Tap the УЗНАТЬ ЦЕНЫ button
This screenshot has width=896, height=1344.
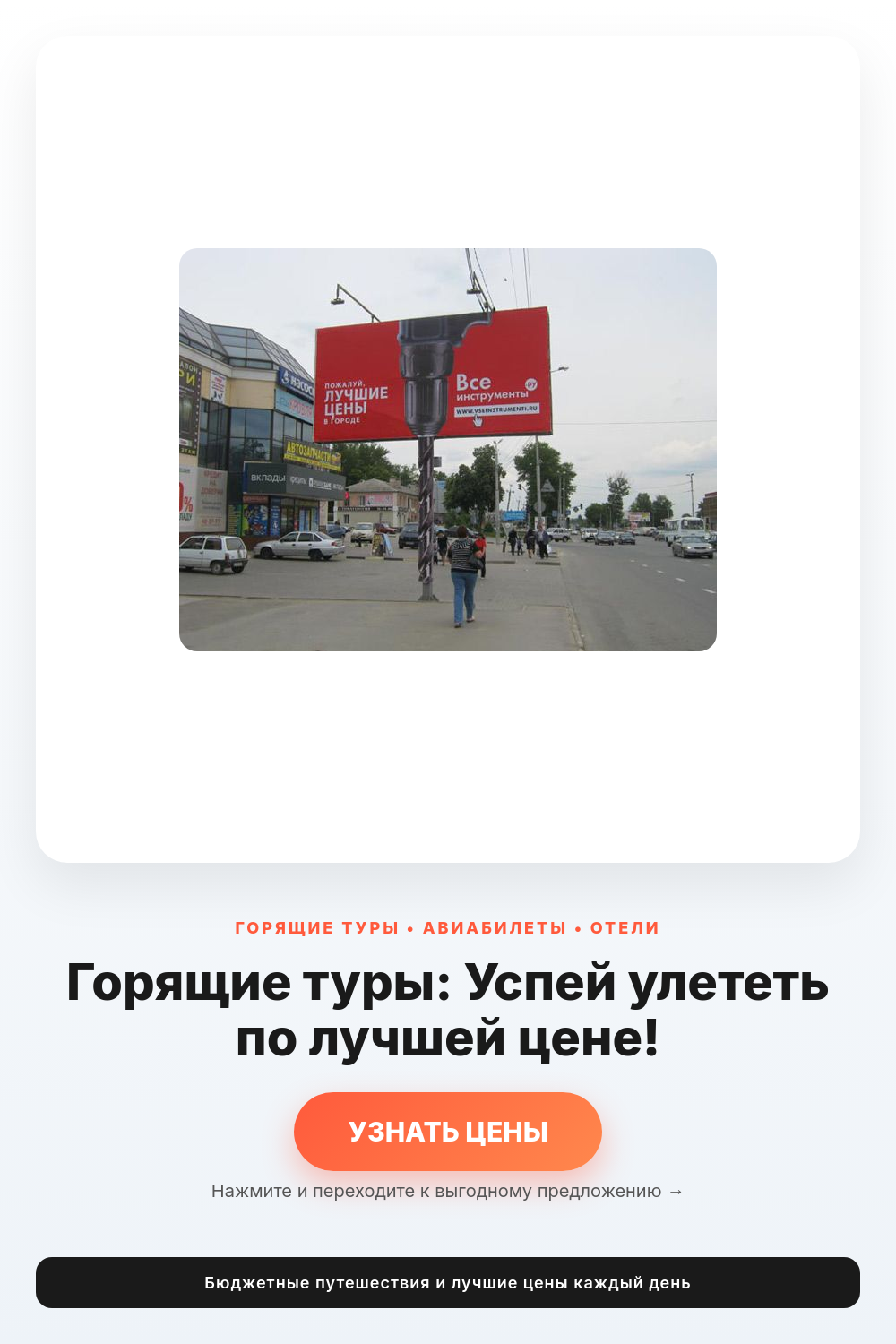448,1132
